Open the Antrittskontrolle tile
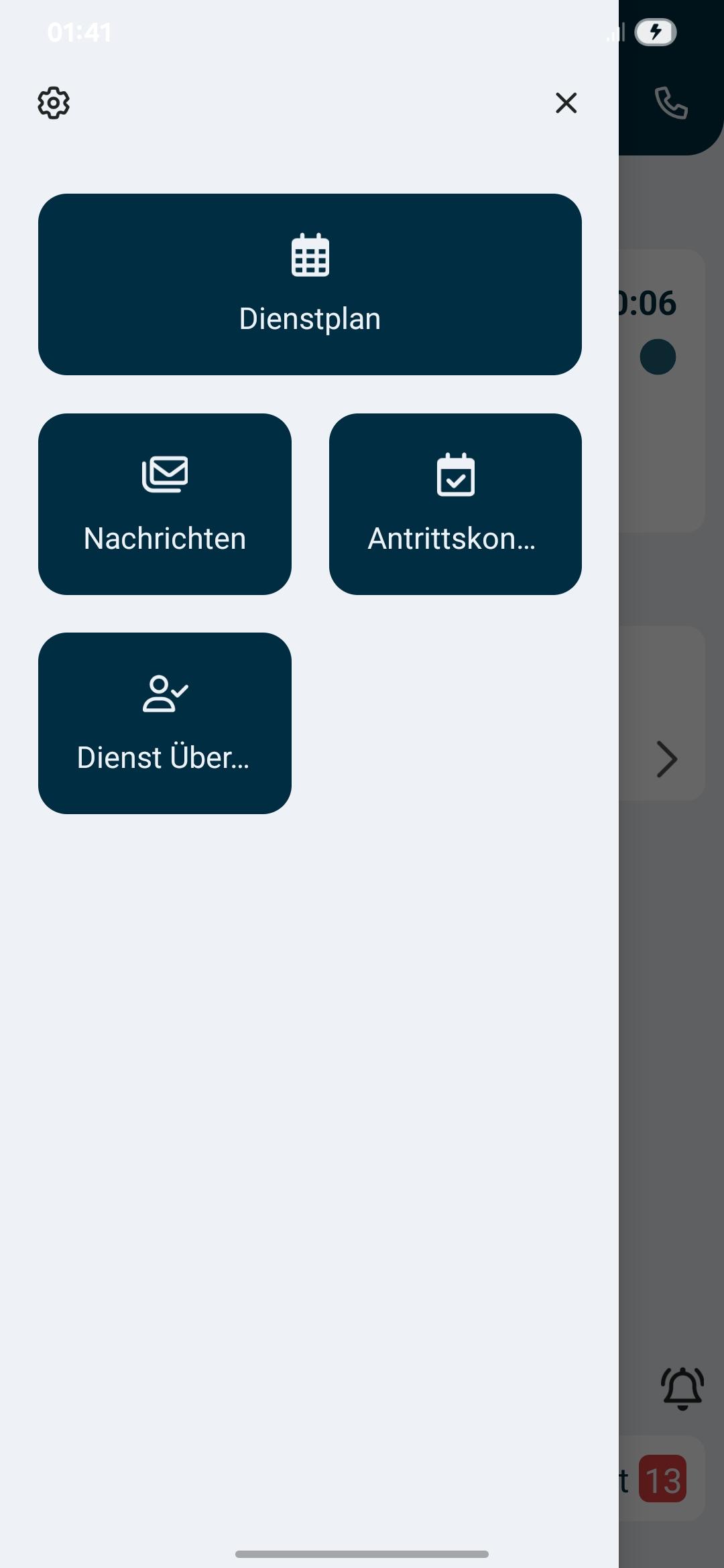This screenshot has height=1568, width=724. point(455,504)
